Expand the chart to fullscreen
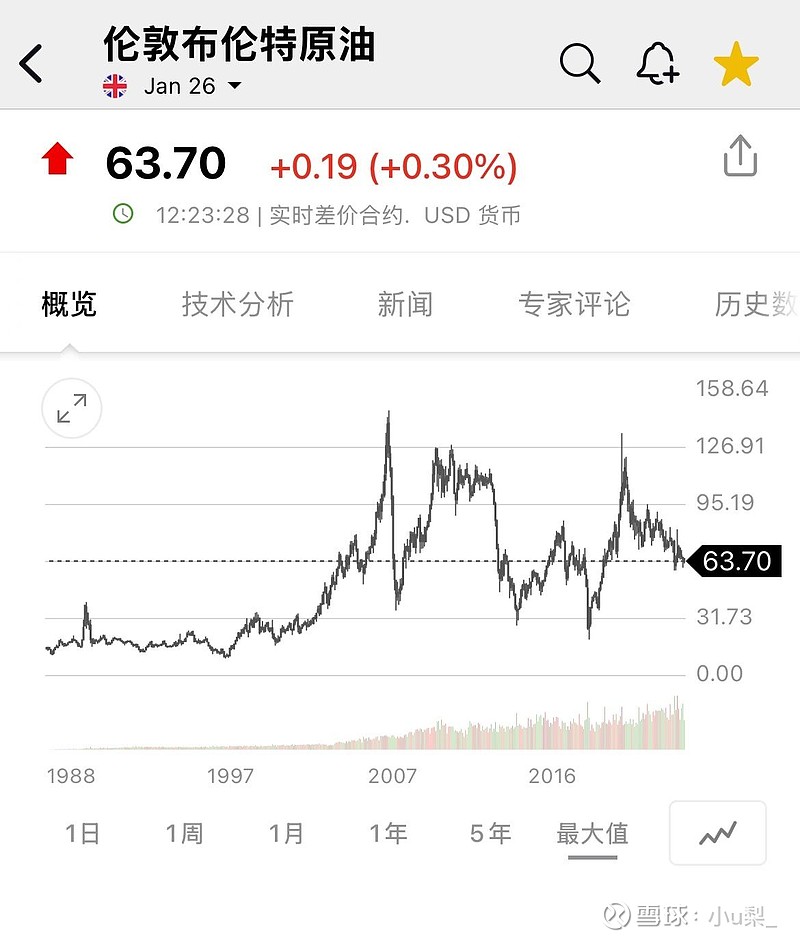Viewport: 800px width, 941px height. coord(70,409)
